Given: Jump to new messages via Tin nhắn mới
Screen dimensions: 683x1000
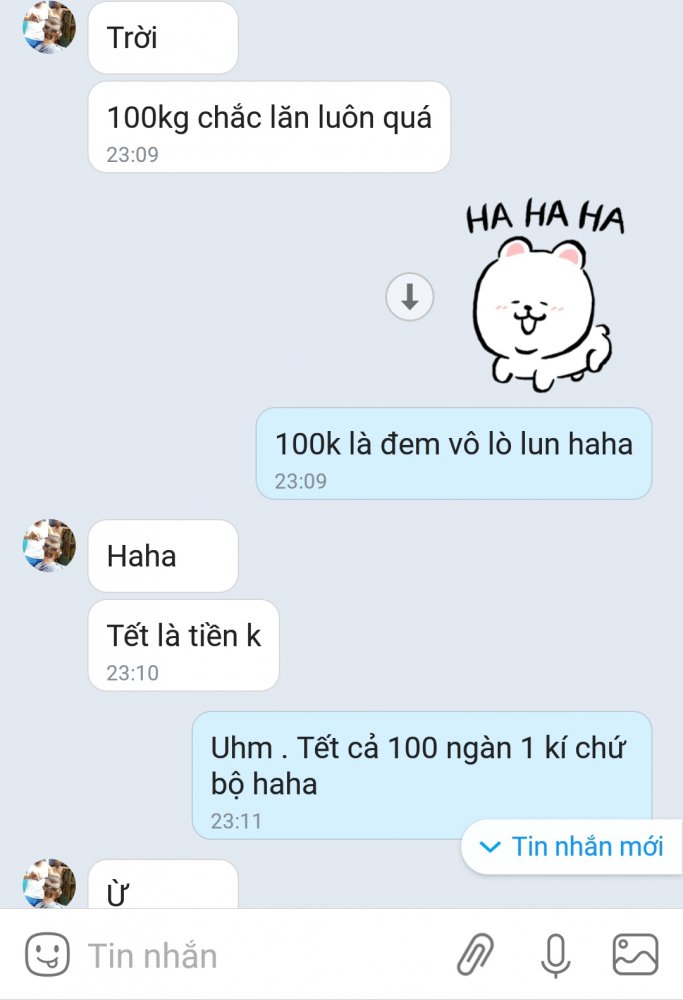Looking at the screenshot, I should pos(572,847).
